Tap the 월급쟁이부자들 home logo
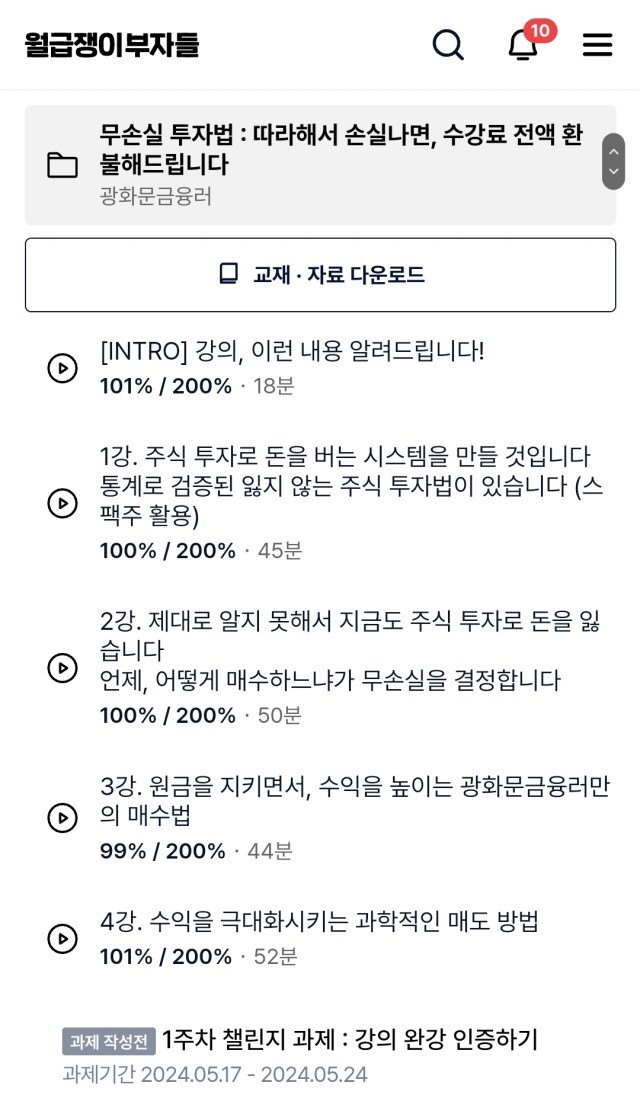This screenshot has height=1095, width=640. (112, 45)
